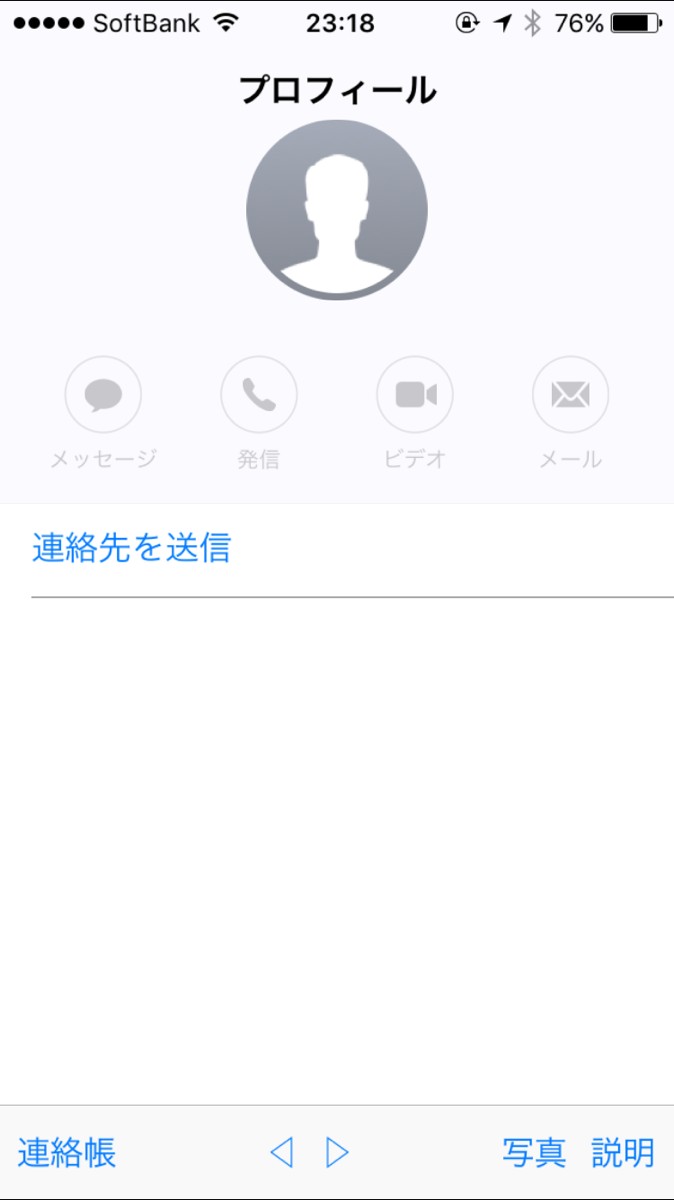Screen dimensions: 674x1200
Task: Select 連絡先を送信 to share contact
Action: click(x=131, y=548)
